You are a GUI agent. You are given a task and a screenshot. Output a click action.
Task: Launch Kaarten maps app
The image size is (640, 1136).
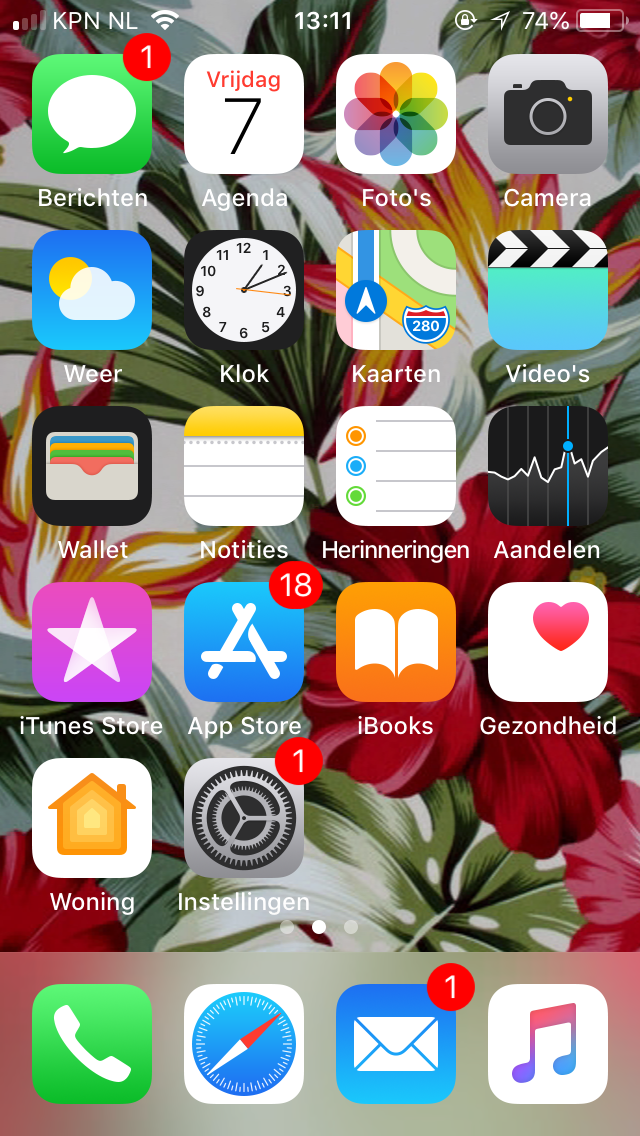tap(396, 291)
